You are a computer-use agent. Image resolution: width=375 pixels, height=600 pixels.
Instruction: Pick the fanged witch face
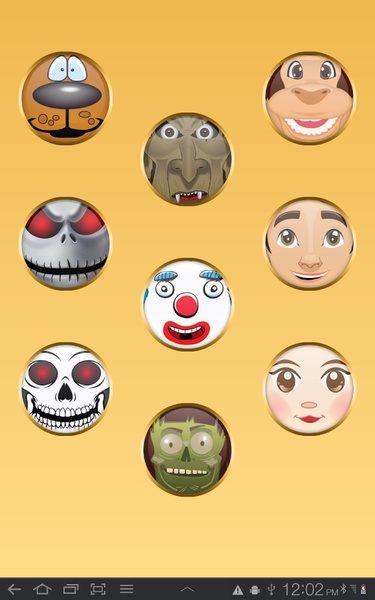(188, 159)
